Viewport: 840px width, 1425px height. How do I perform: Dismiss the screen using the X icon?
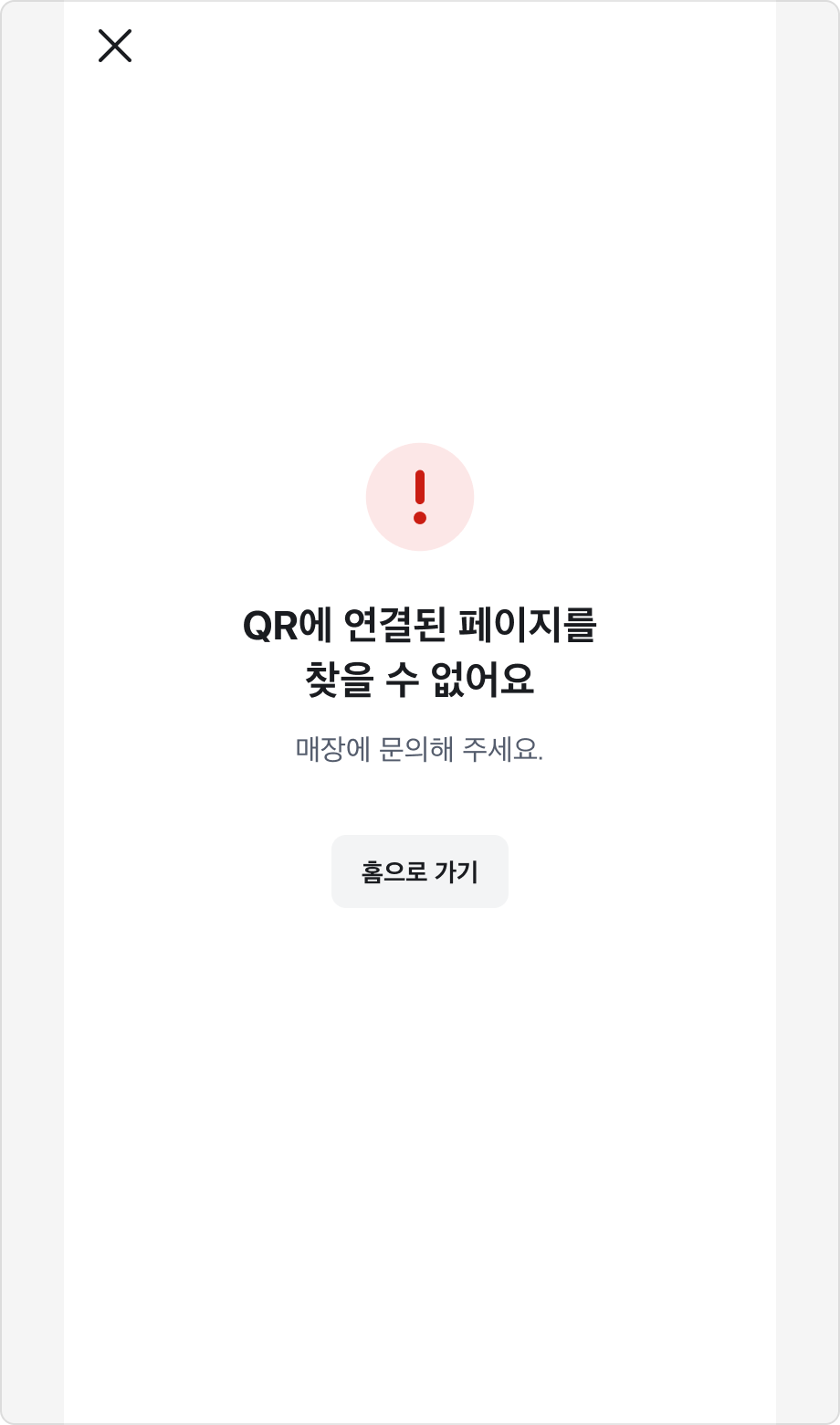click(116, 47)
